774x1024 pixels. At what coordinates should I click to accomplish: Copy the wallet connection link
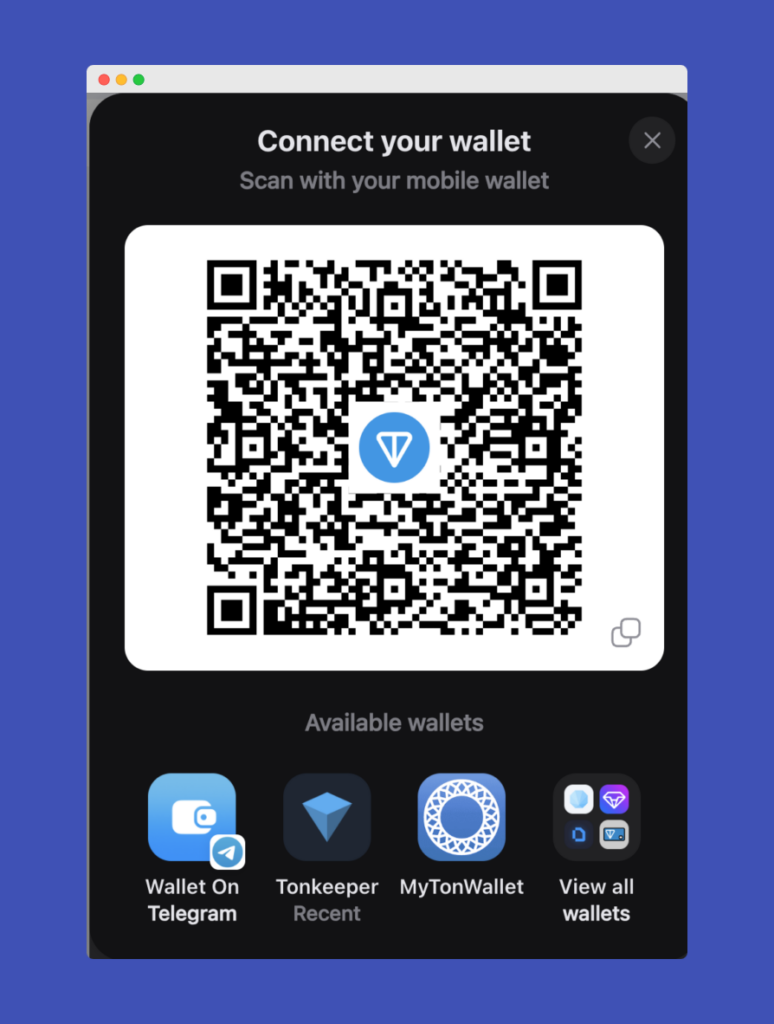626,632
